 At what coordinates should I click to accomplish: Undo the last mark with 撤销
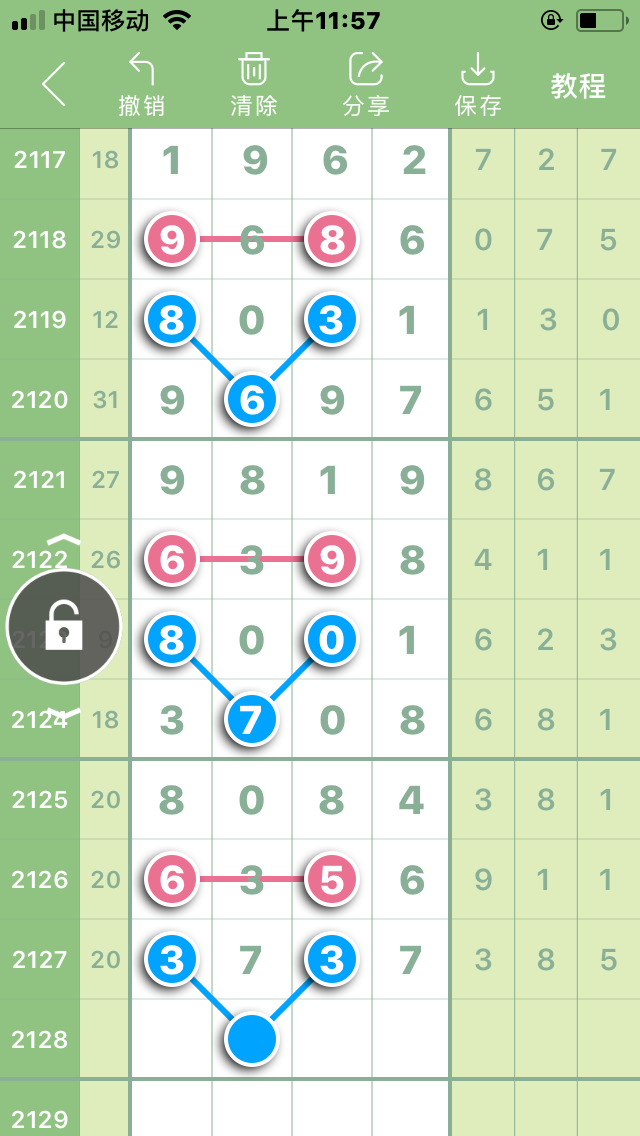[x=142, y=85]
